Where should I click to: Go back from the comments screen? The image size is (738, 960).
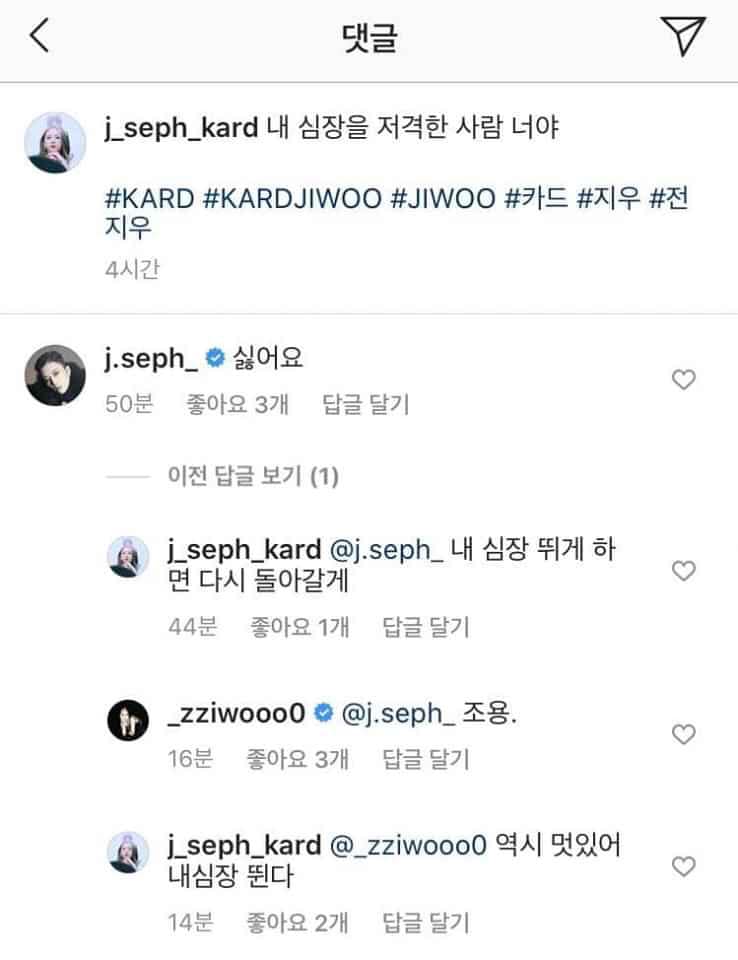[x=39, y=36]
